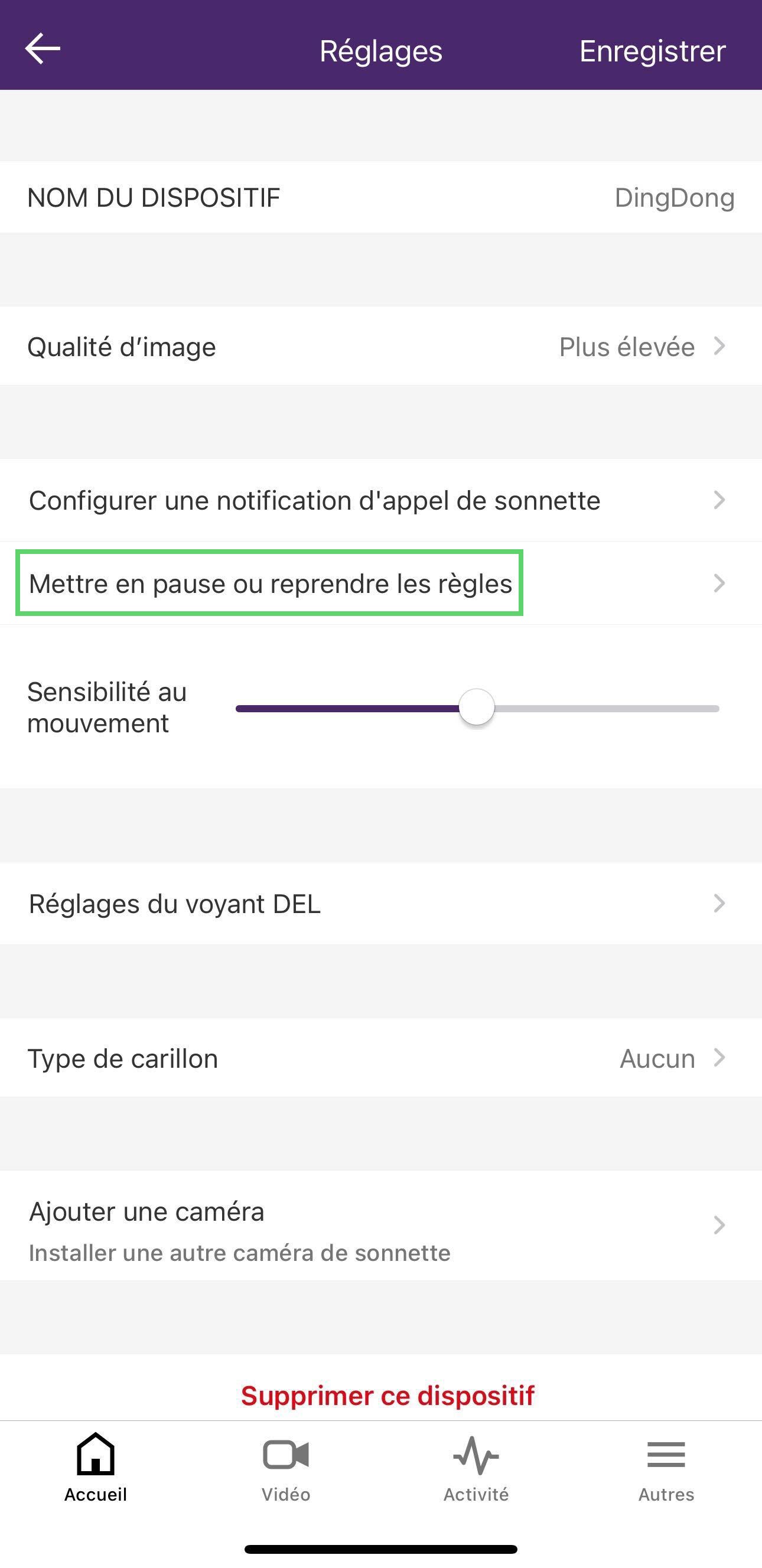Screen dimensions: 762x1568
Task: Open Réglages du voyant DEL
Action: (x=380, y=904)
